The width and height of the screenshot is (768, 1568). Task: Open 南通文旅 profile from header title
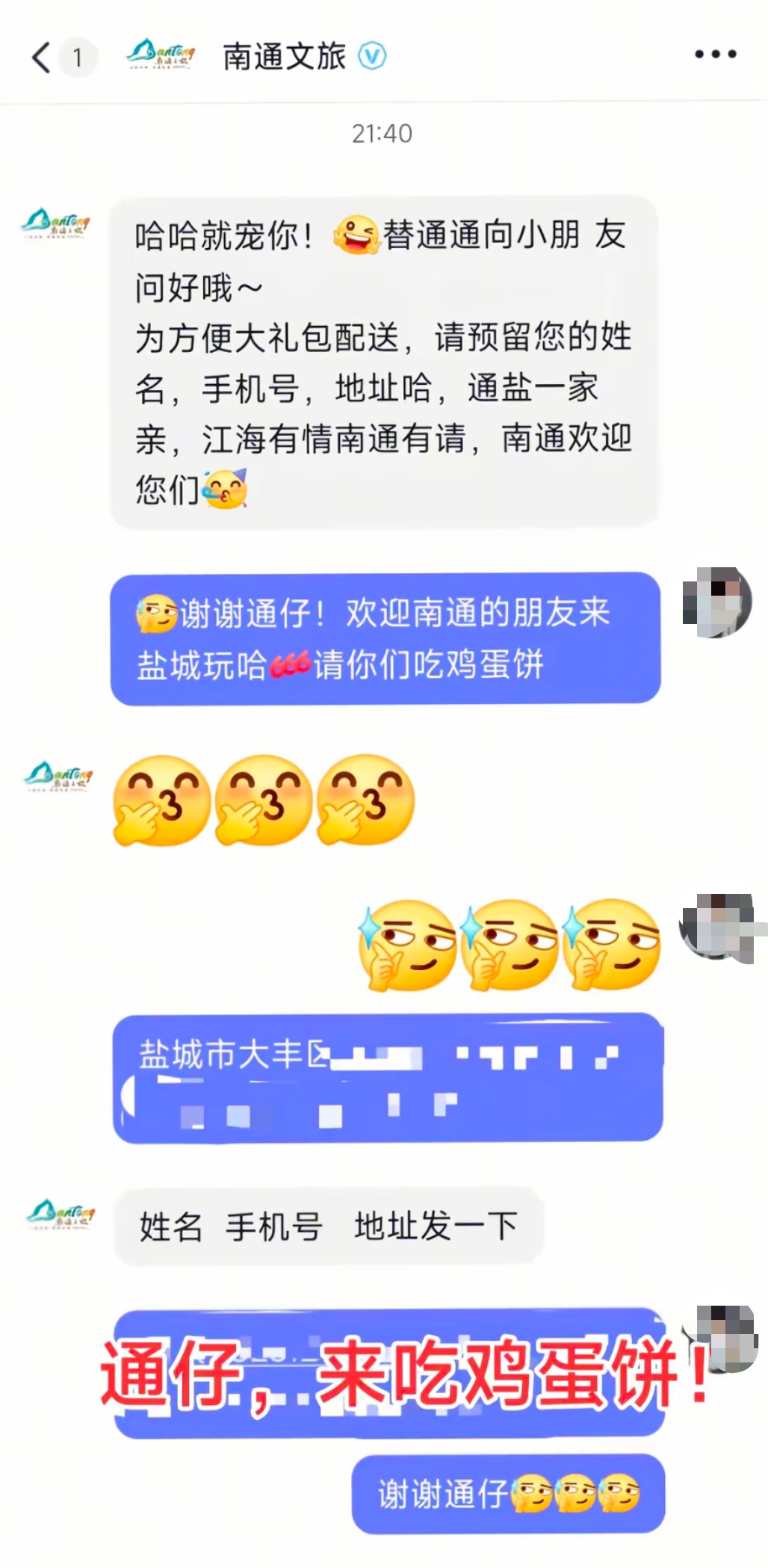click(284, 57)
